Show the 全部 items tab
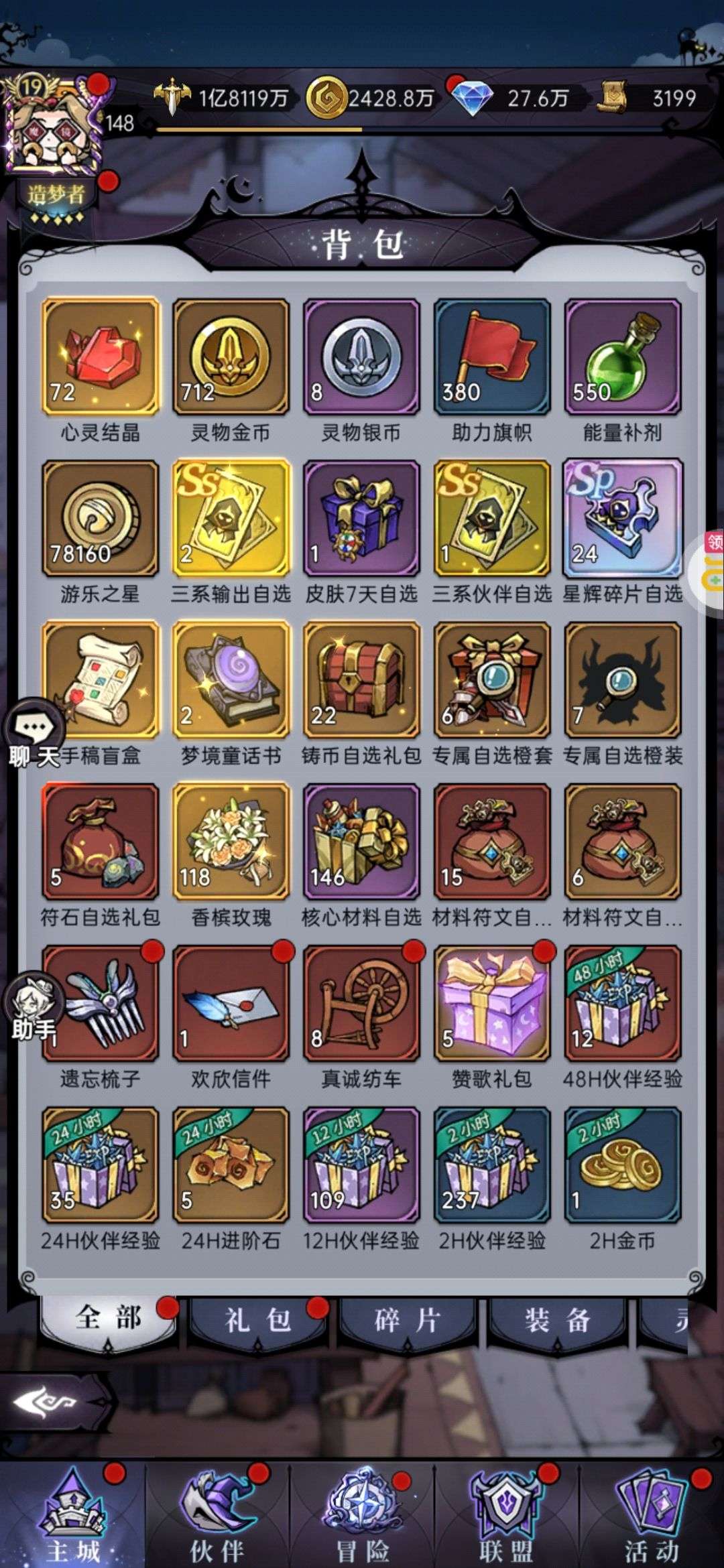The width and height of the screenshot is (724, 1568). [109, 1319]
